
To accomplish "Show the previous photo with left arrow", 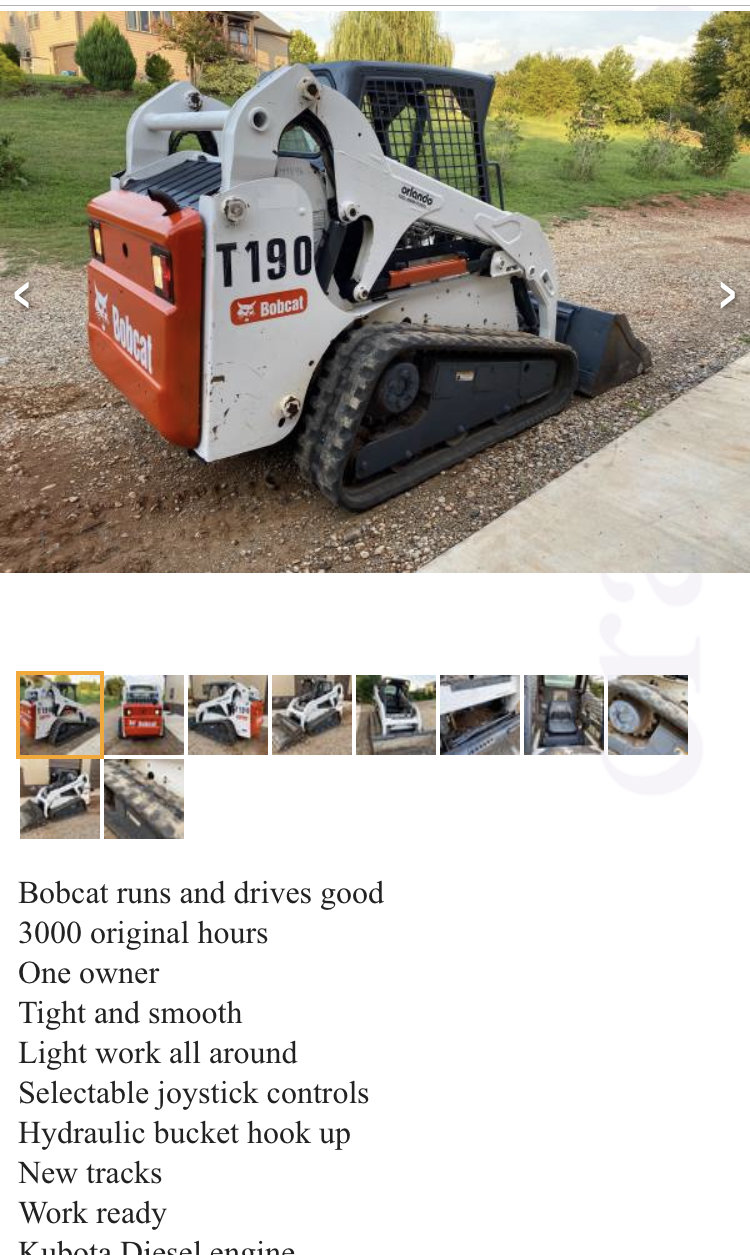I will coord(22,295).
